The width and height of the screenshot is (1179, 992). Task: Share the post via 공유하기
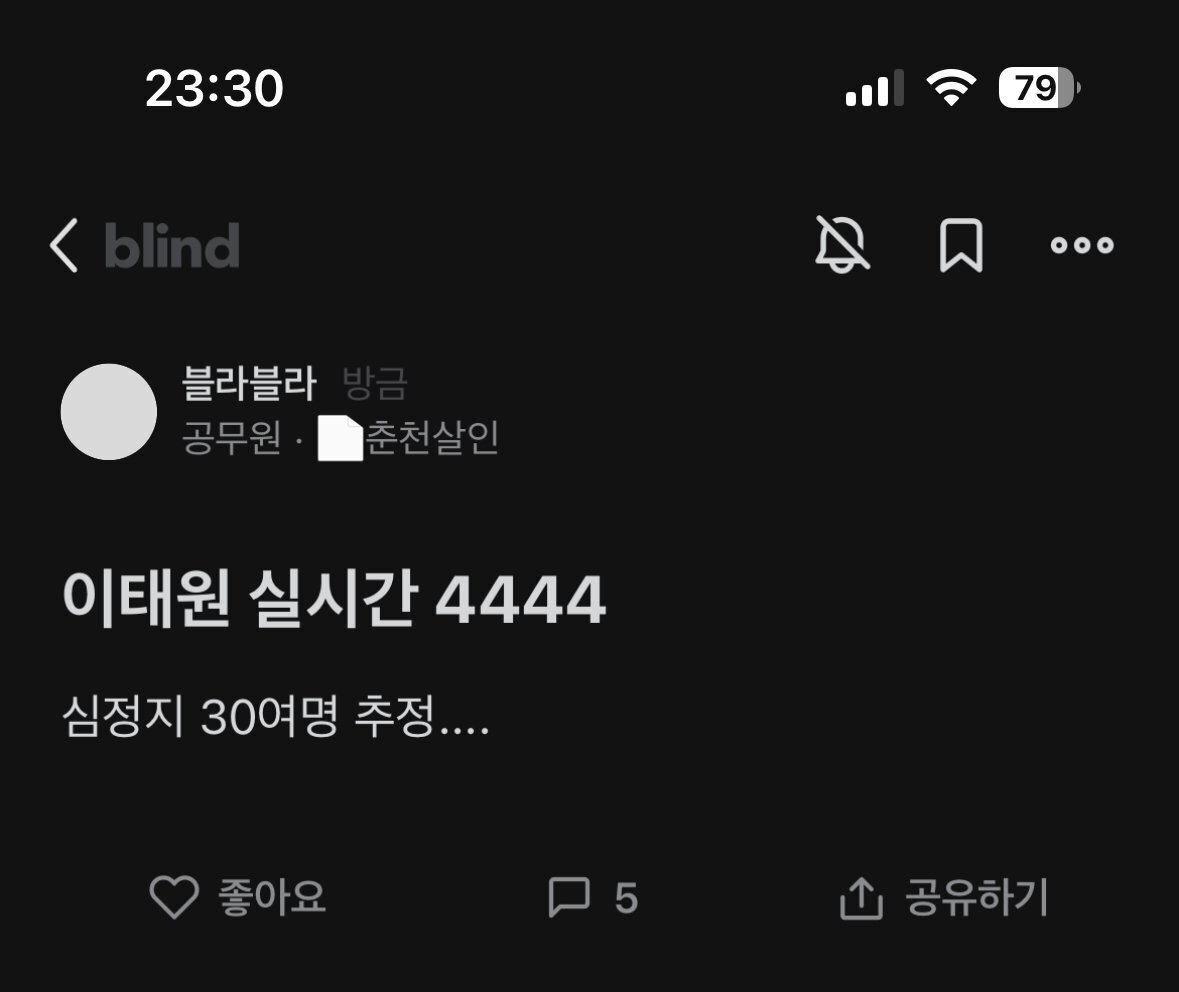click(943, 898)
